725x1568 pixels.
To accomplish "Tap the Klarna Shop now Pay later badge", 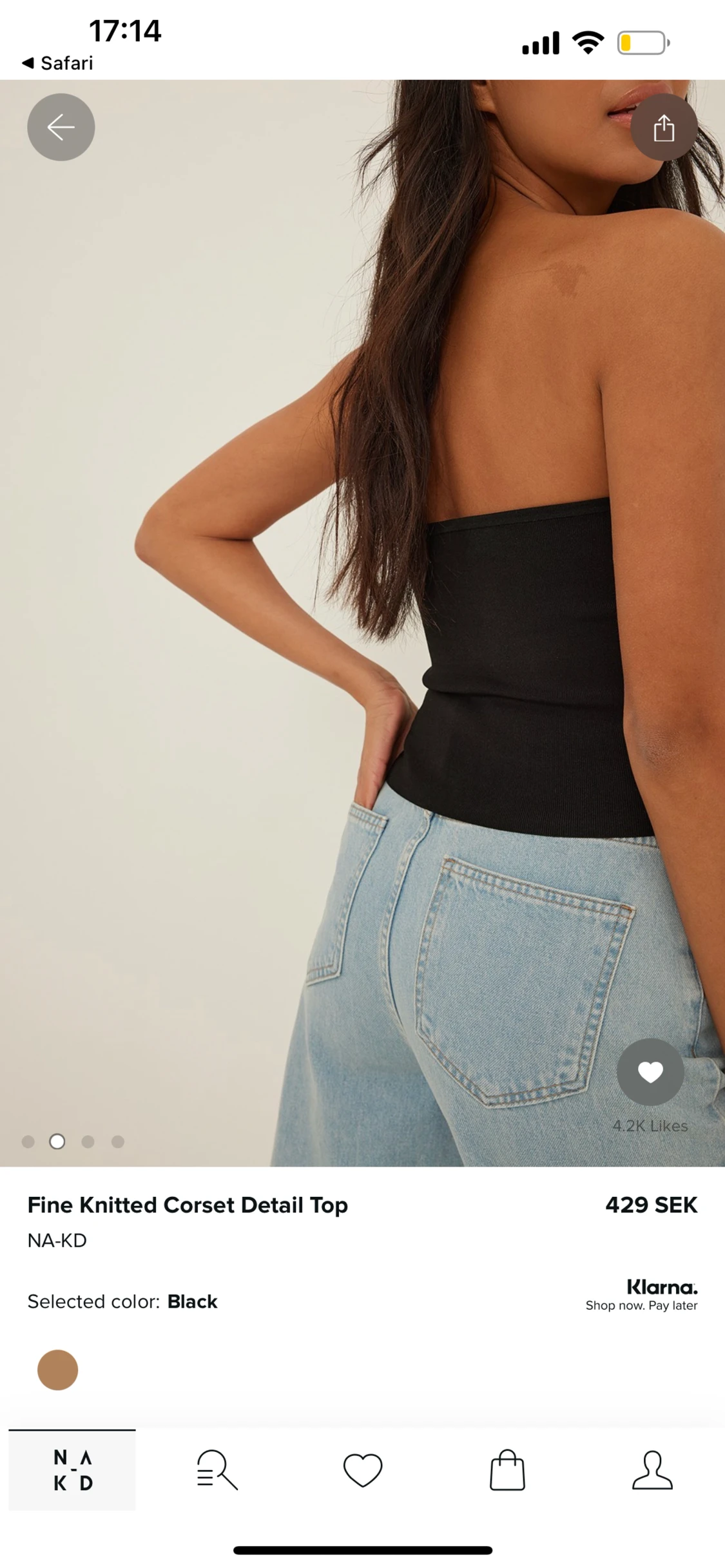I will pos(643,1295).
